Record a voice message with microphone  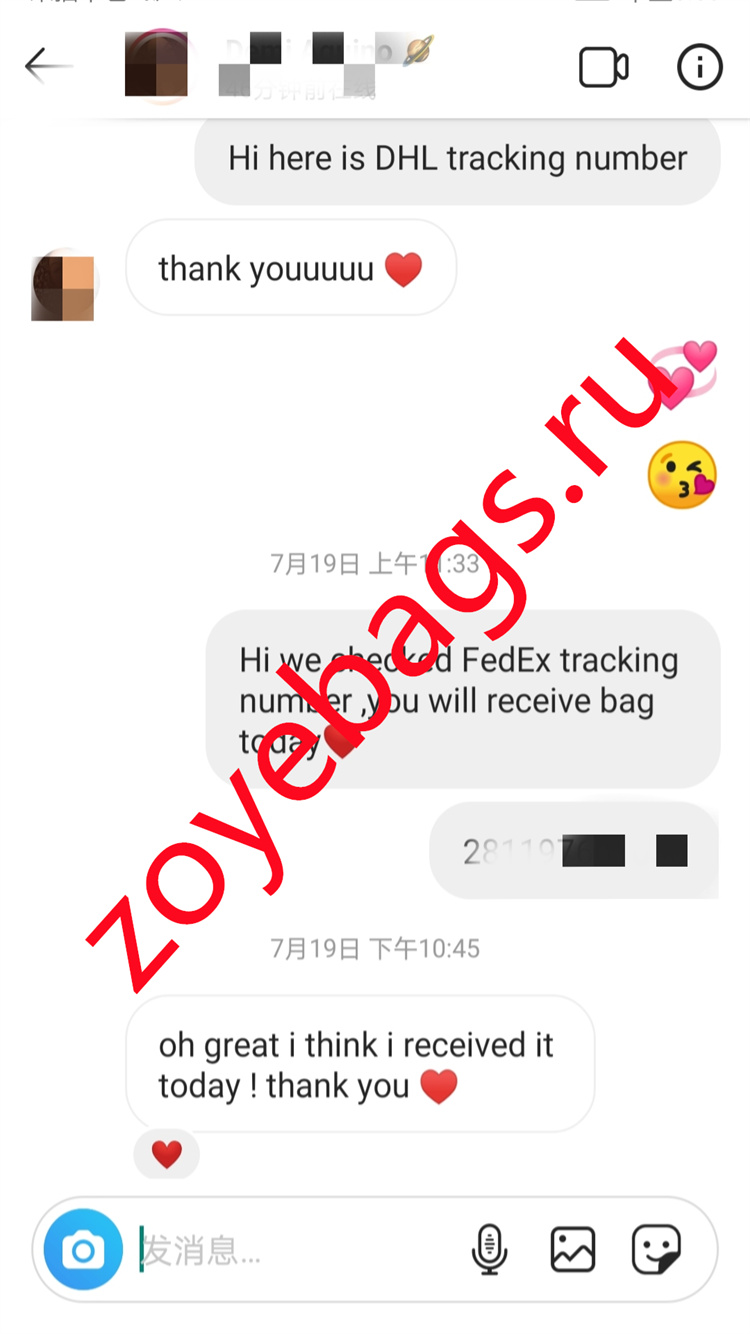pos(489,1250)
